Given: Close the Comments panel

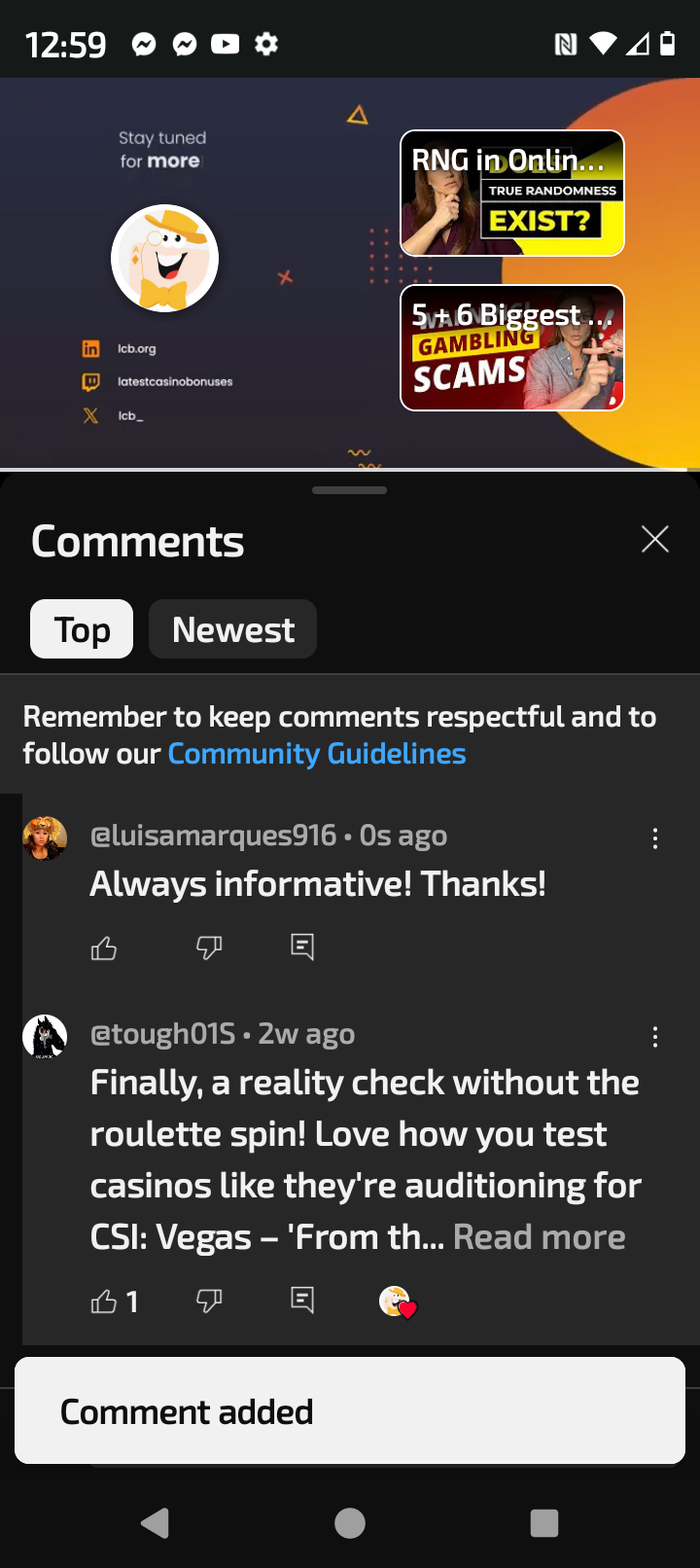Looking at the screenshot, I should click(655, 539).
